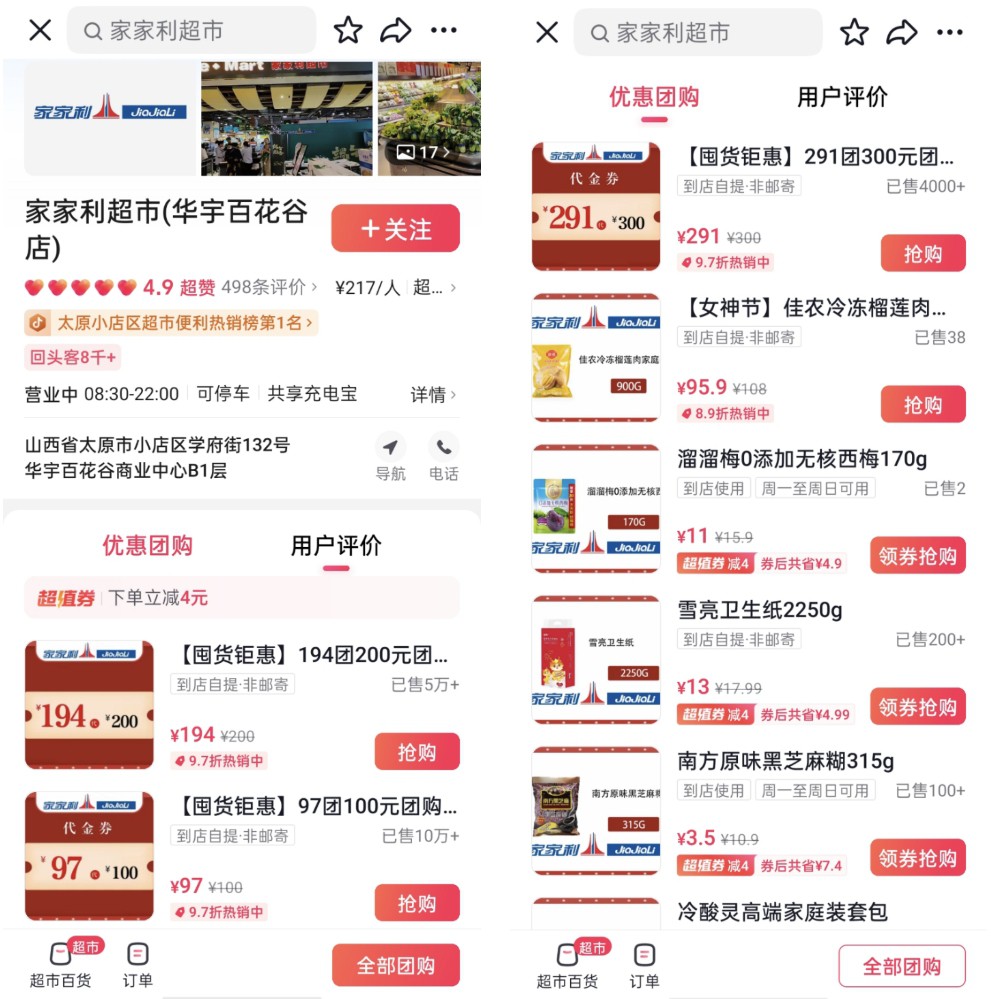Tap 抢购 for 佳农冷冻榴莲肉
Image resolution: width=991 pixels, height=999 pixels.
coord(922,405)
